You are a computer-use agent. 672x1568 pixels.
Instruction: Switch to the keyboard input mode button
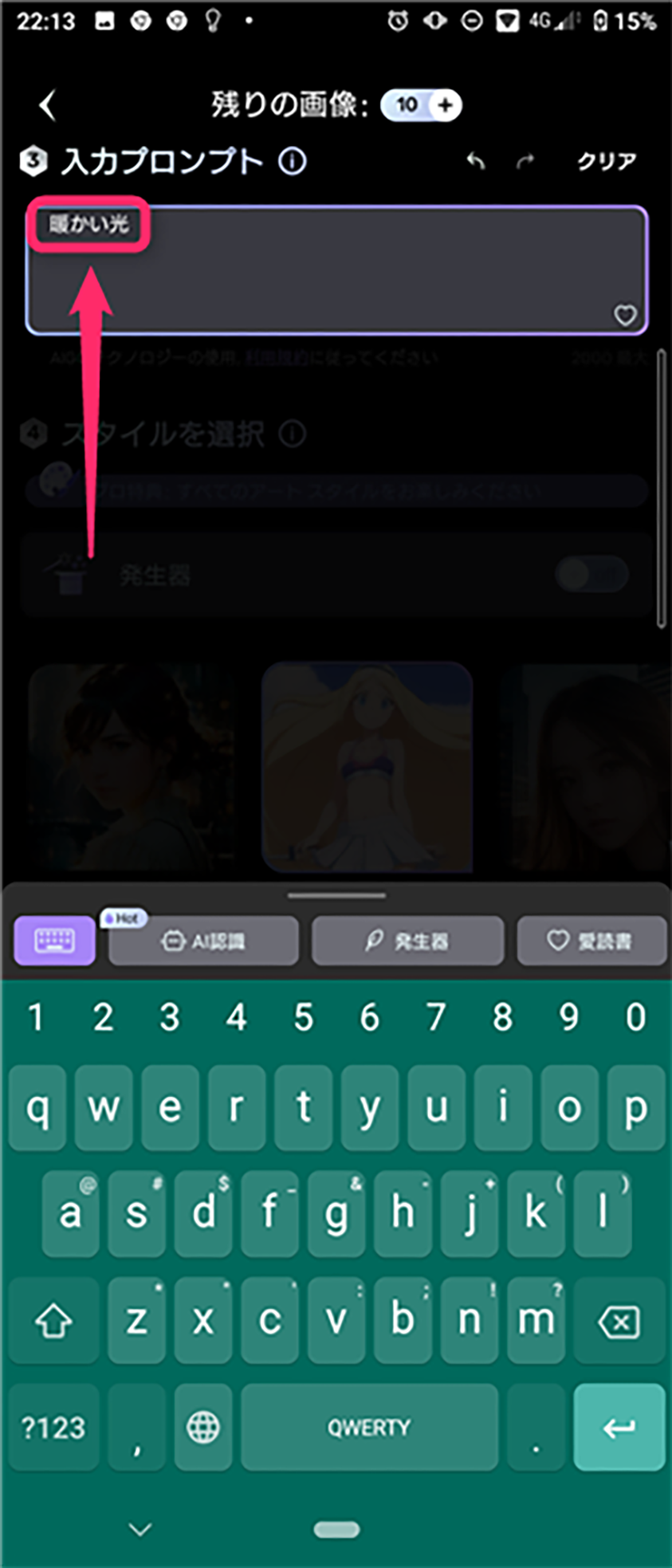coord(54,941)
